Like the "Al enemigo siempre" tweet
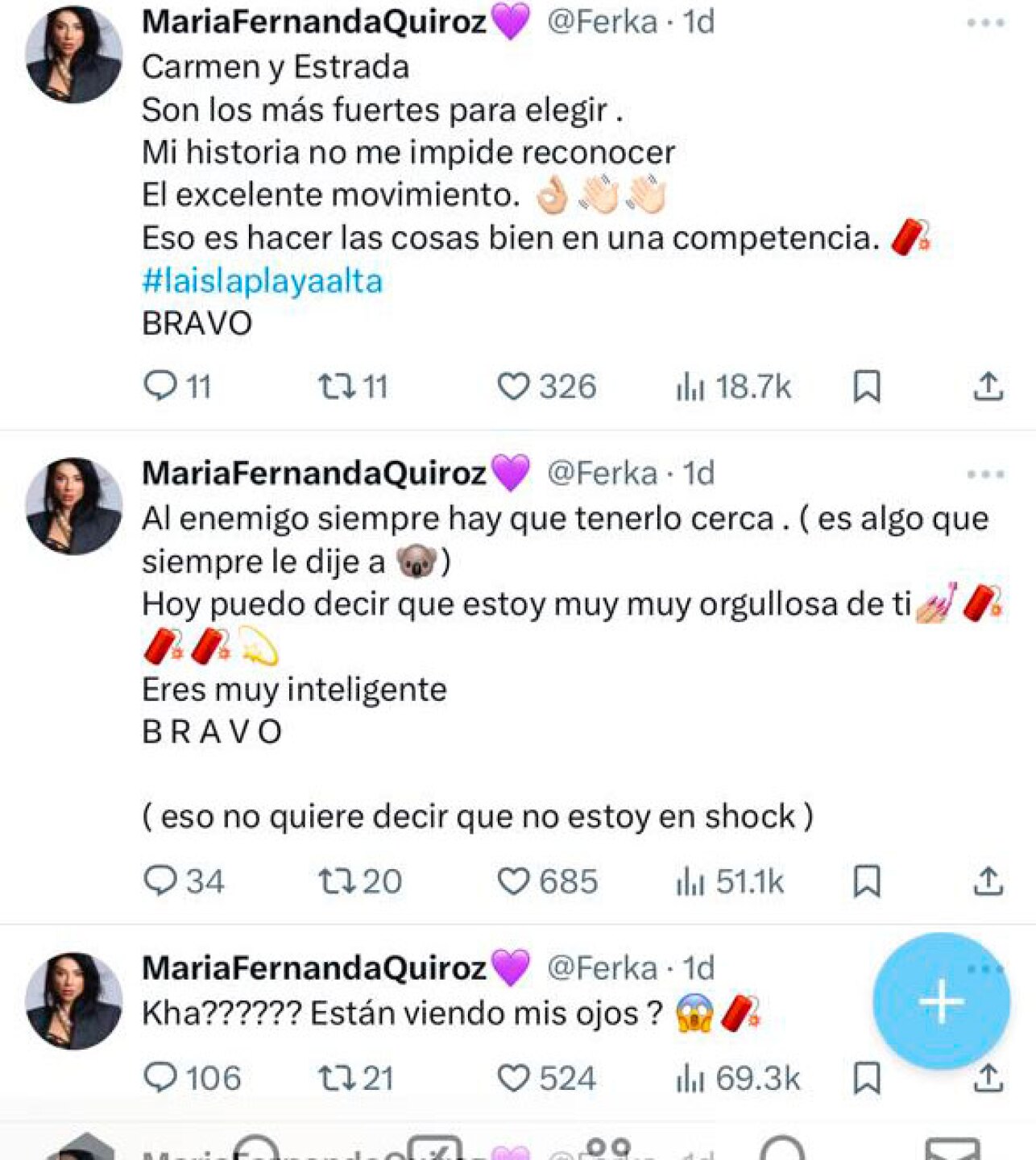1036x1160 pixels. click(x=513, y=881)
